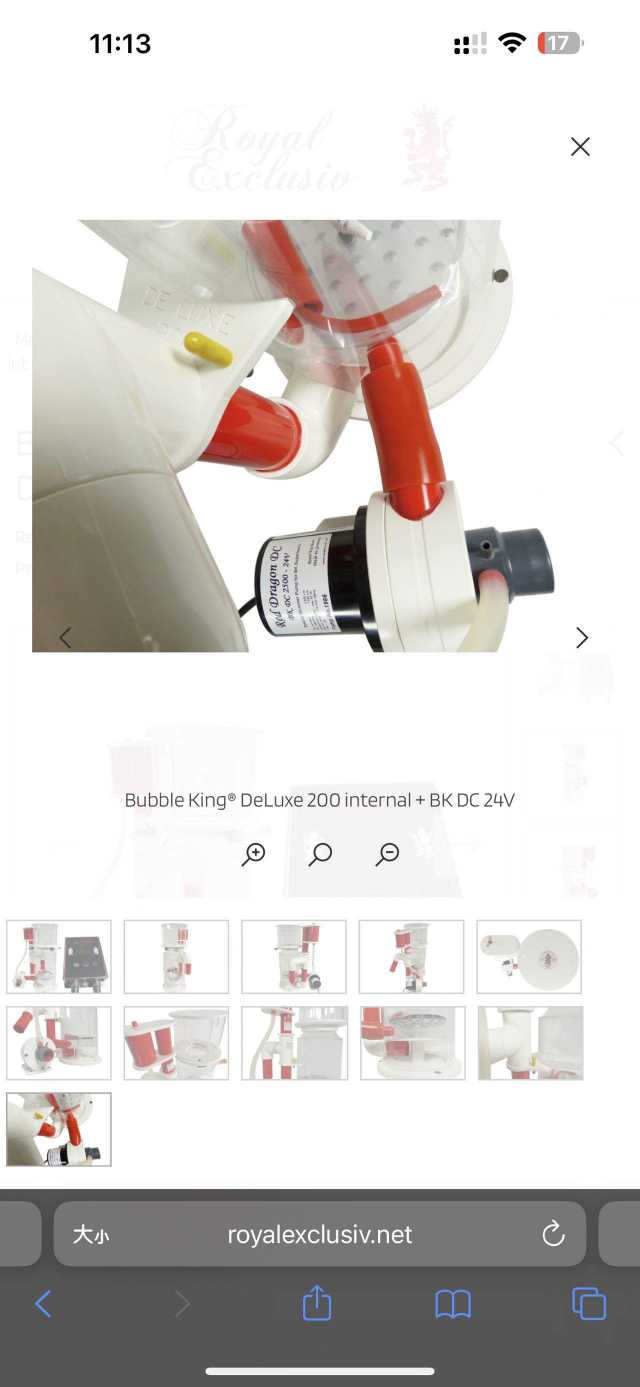Image resolution: width=640 pixels, height=1387 pixels.
Task: Open the page text size menu
Action: (x=91, y=1235)
